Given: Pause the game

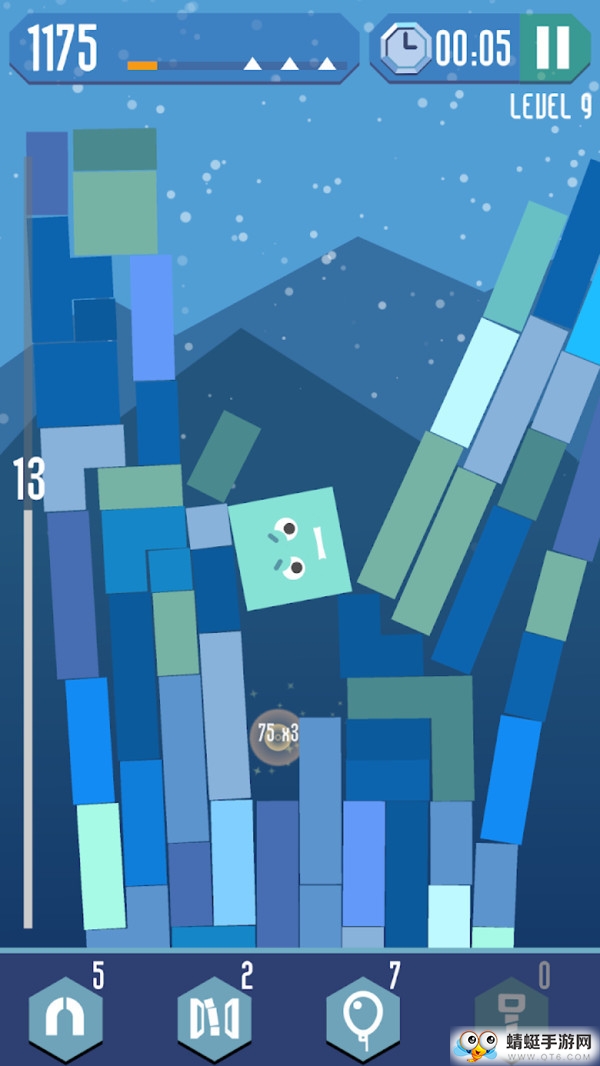Looking at the screenshot, I should click(x=553, y=47).
